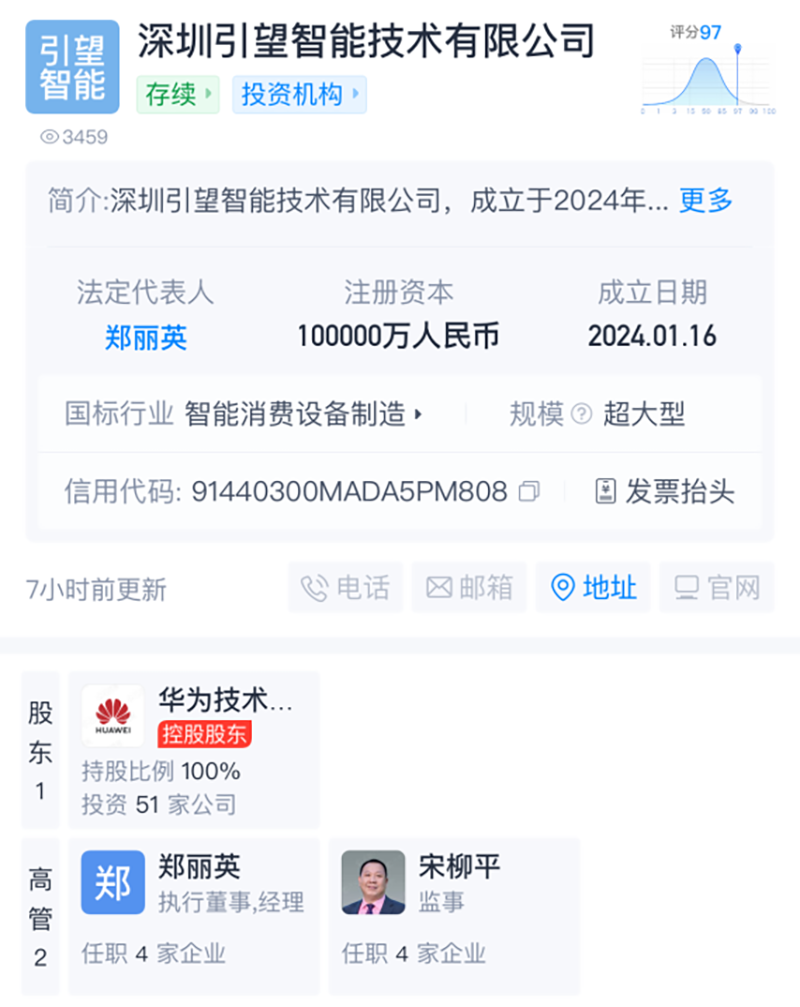Open legal representative 郑丽英's profile
This screenshot has height=1007, width=800.
coord(145,336)
